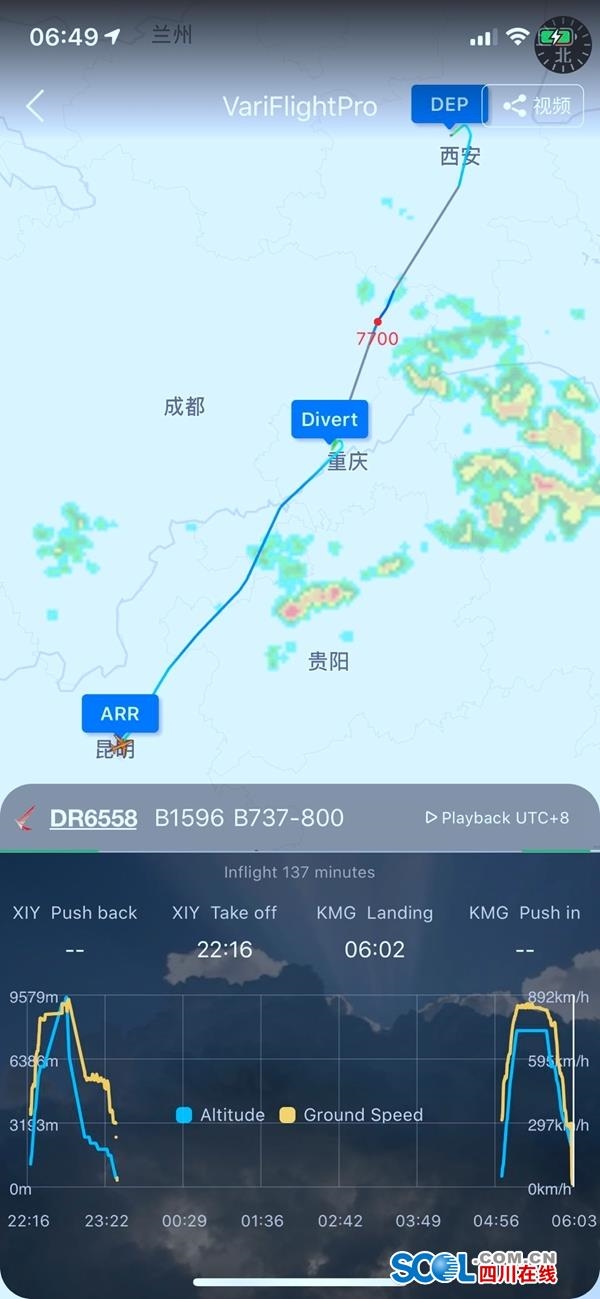The width and height of the screenshot is (600, 1299).
Task: Open the ARR arrival marker
Action: [119, 714]
